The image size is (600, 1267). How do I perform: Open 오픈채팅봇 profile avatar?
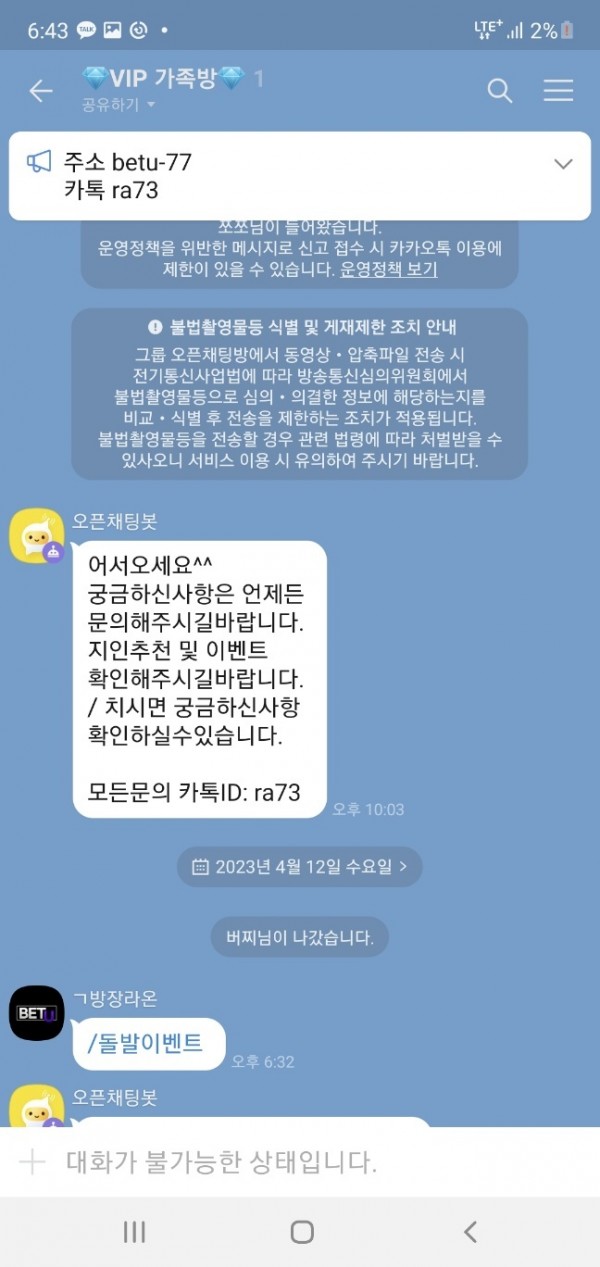[37, 535]
